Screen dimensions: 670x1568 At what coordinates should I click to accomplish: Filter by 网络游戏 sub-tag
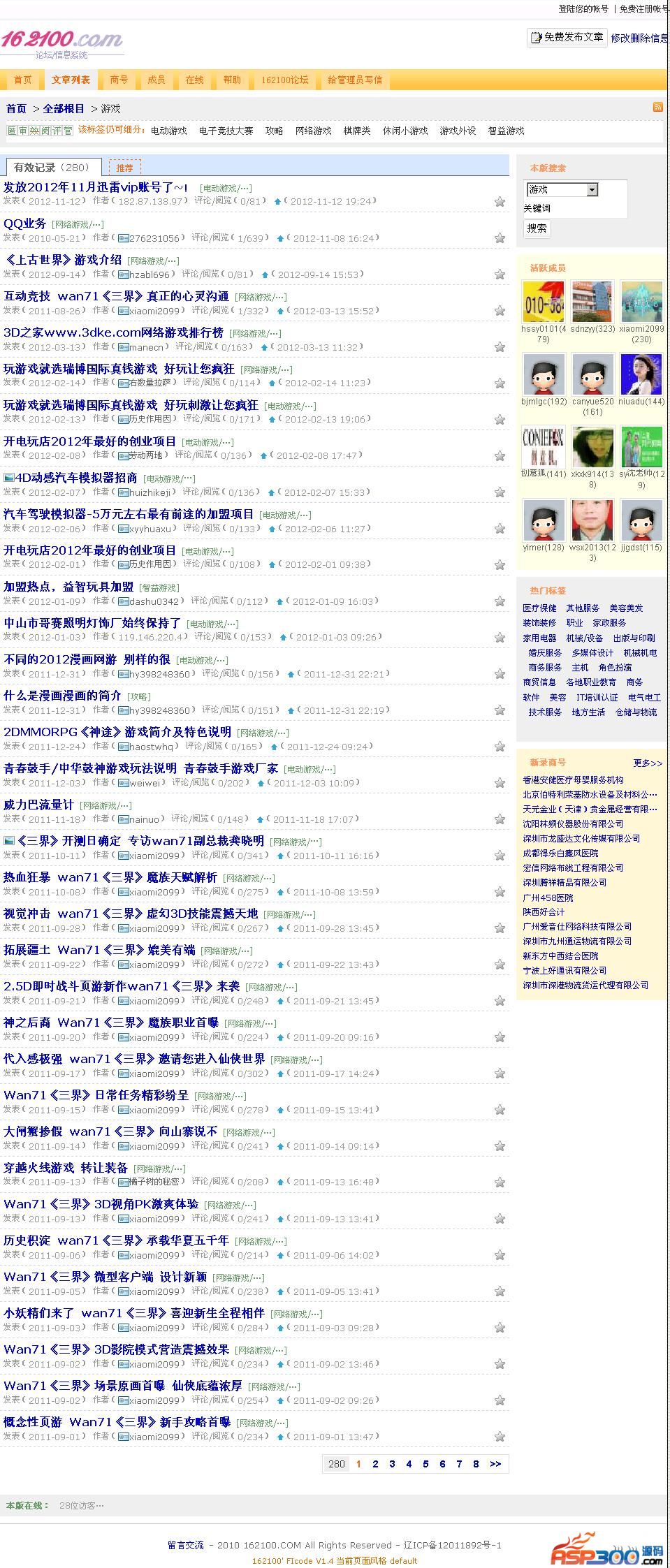click(x=313, y=131)
